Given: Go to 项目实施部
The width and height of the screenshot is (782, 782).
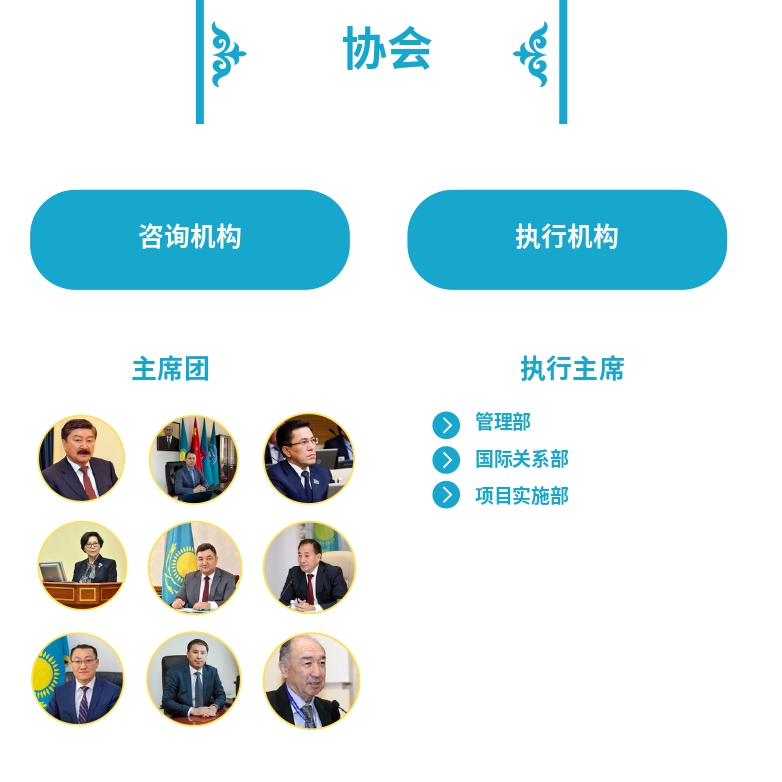Looking at the screenshot, I should click(521, 496).
